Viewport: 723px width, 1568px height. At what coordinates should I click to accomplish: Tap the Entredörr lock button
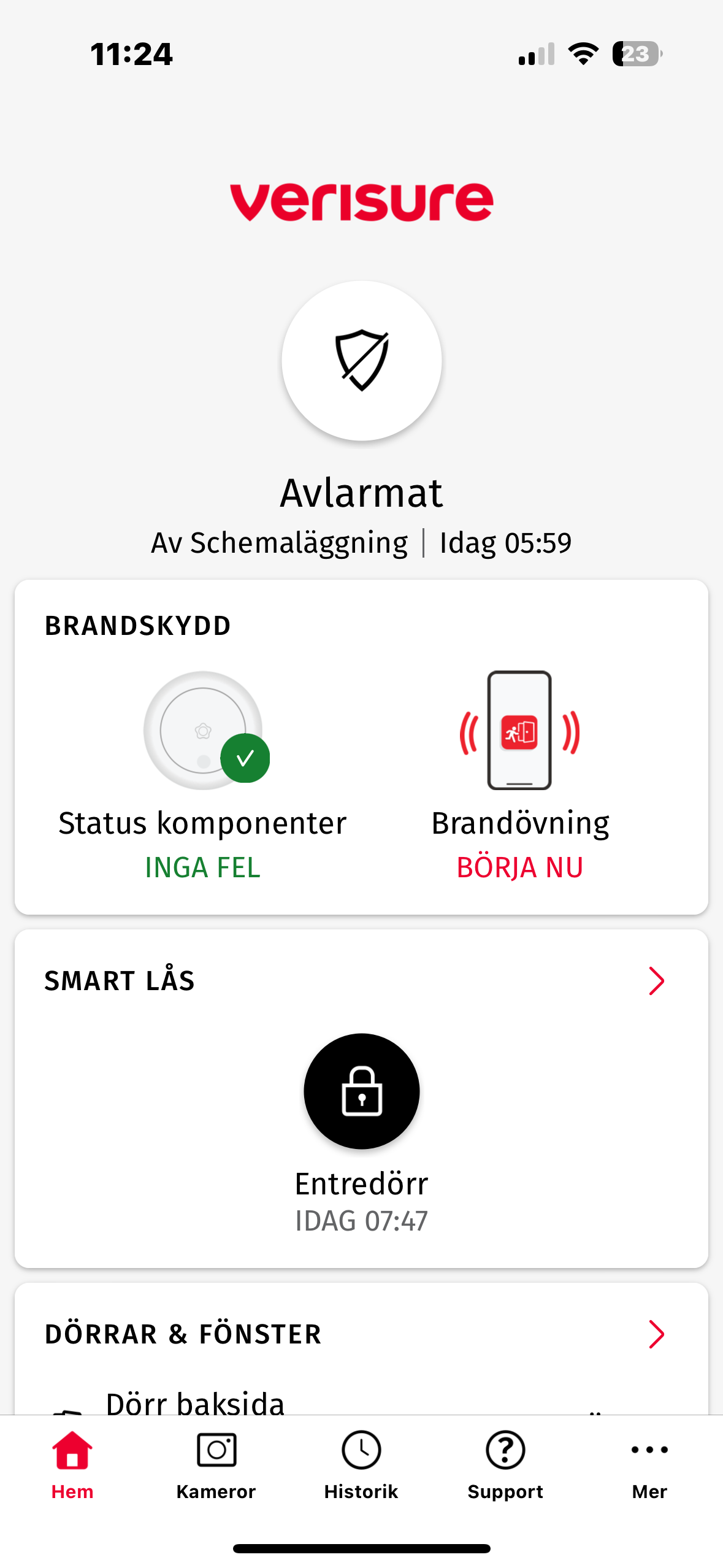(x=361, y=1091)
